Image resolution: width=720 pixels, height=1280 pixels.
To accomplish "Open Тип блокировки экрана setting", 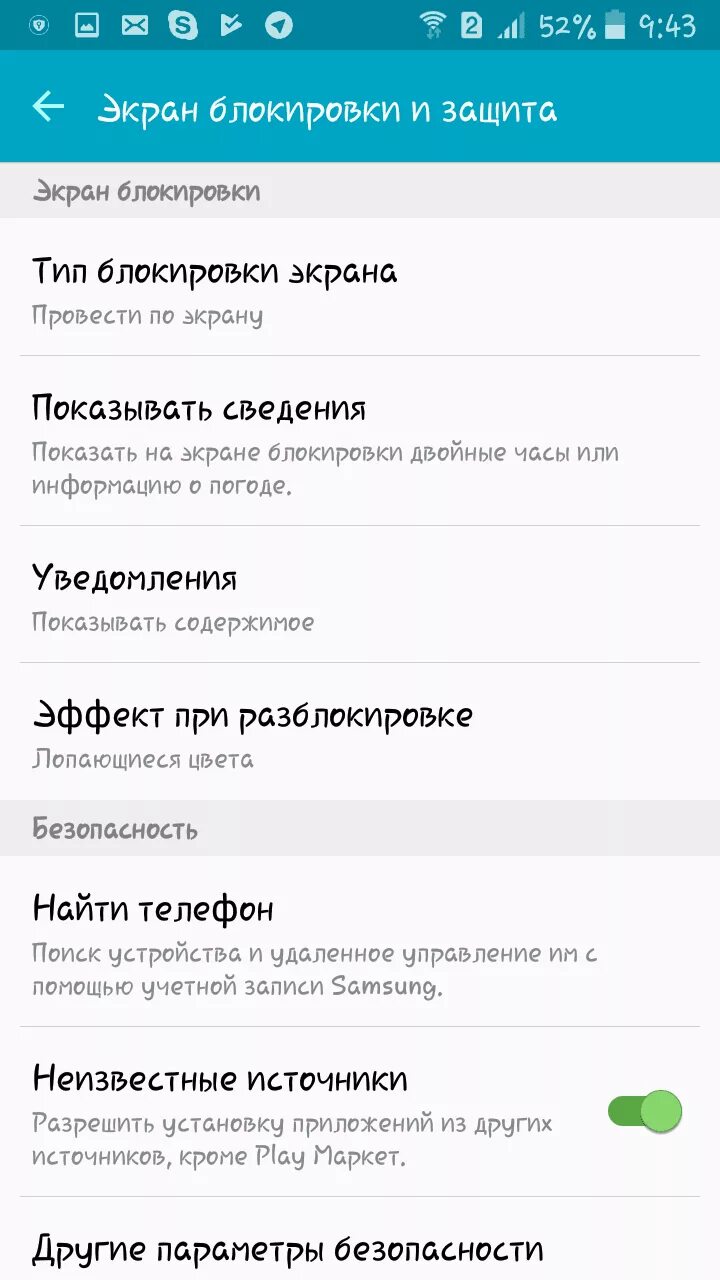I will (360, 287).
